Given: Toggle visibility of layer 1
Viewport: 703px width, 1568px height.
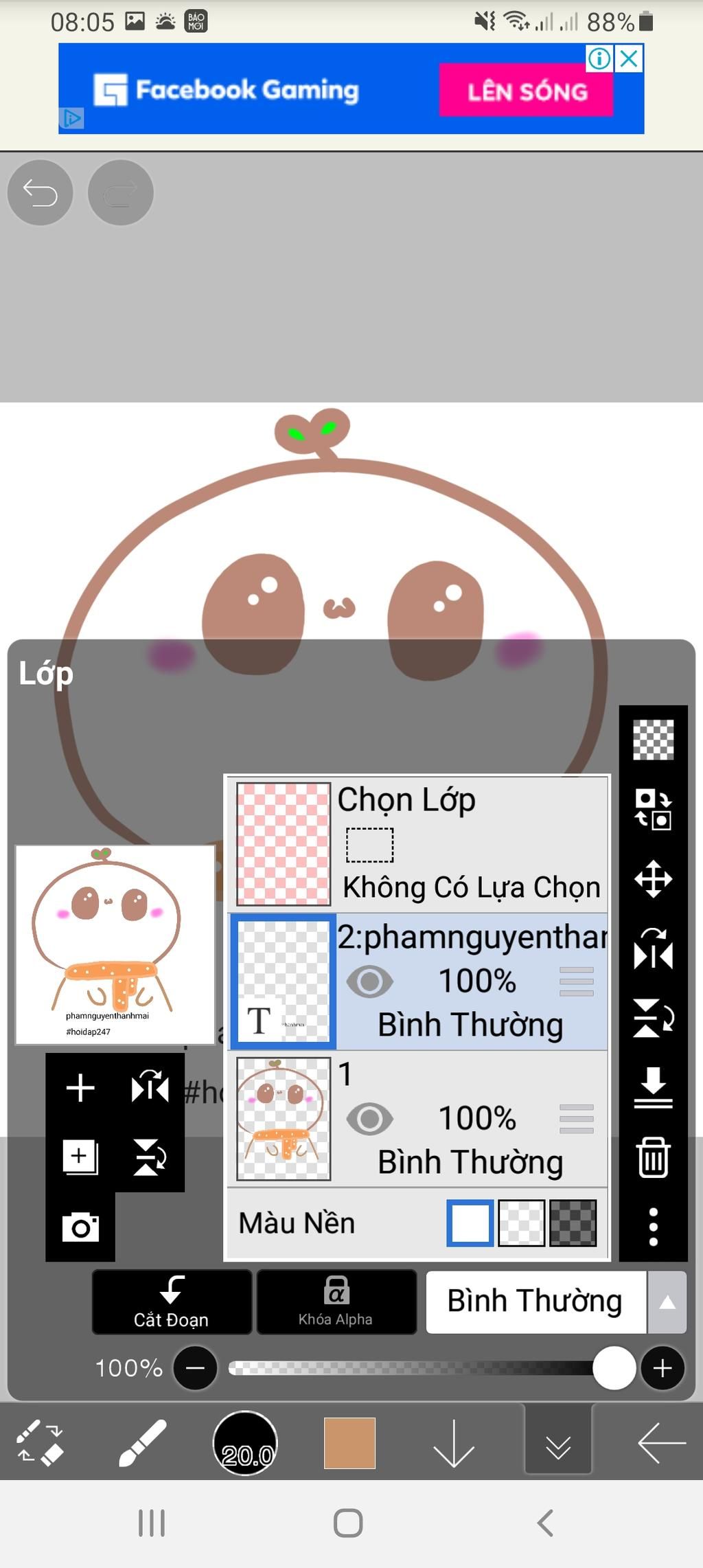Looking at the screenshot, I should (x=369, y=1119).
